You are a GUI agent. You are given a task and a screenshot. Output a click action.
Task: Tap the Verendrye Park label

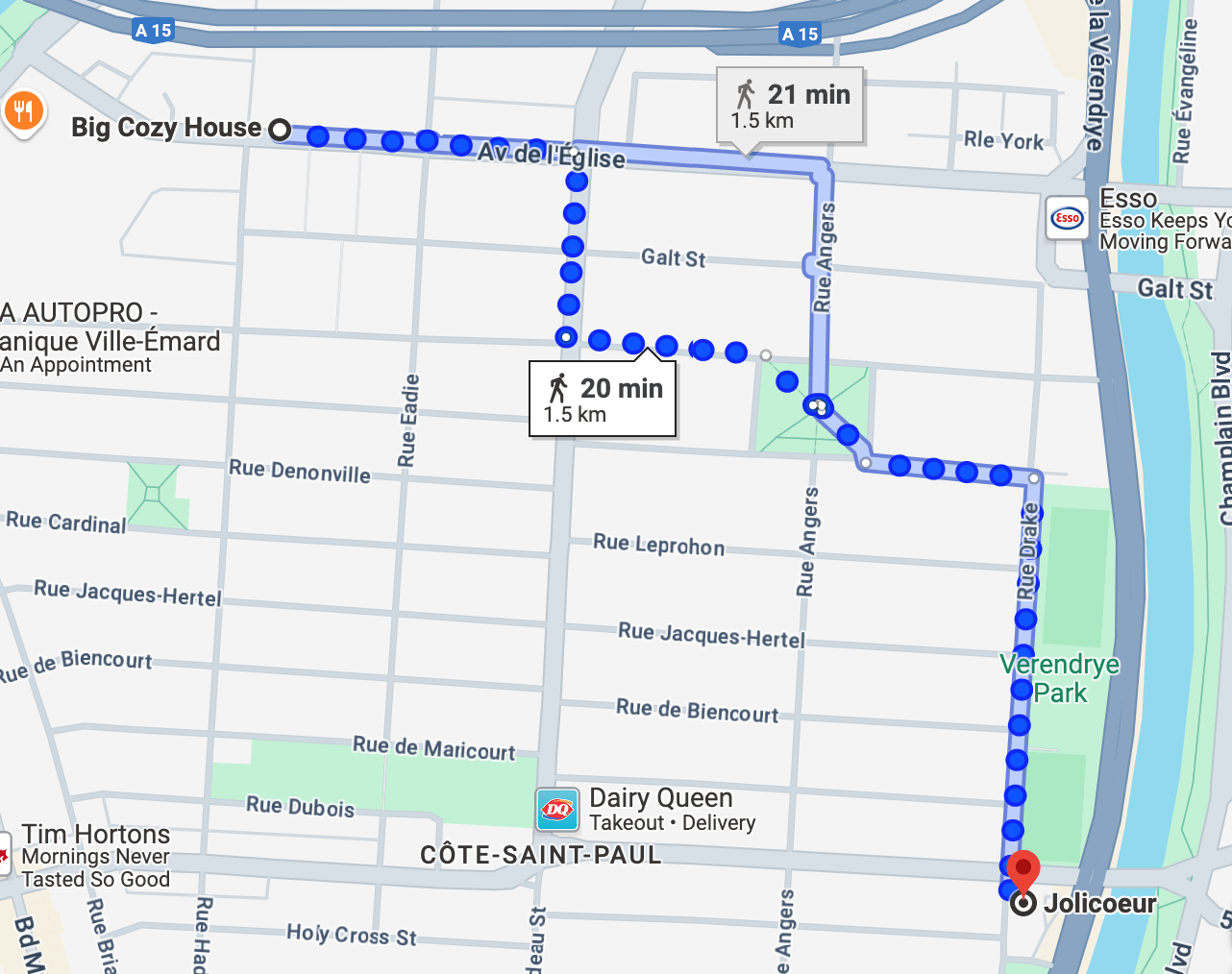pos(1059,678)
